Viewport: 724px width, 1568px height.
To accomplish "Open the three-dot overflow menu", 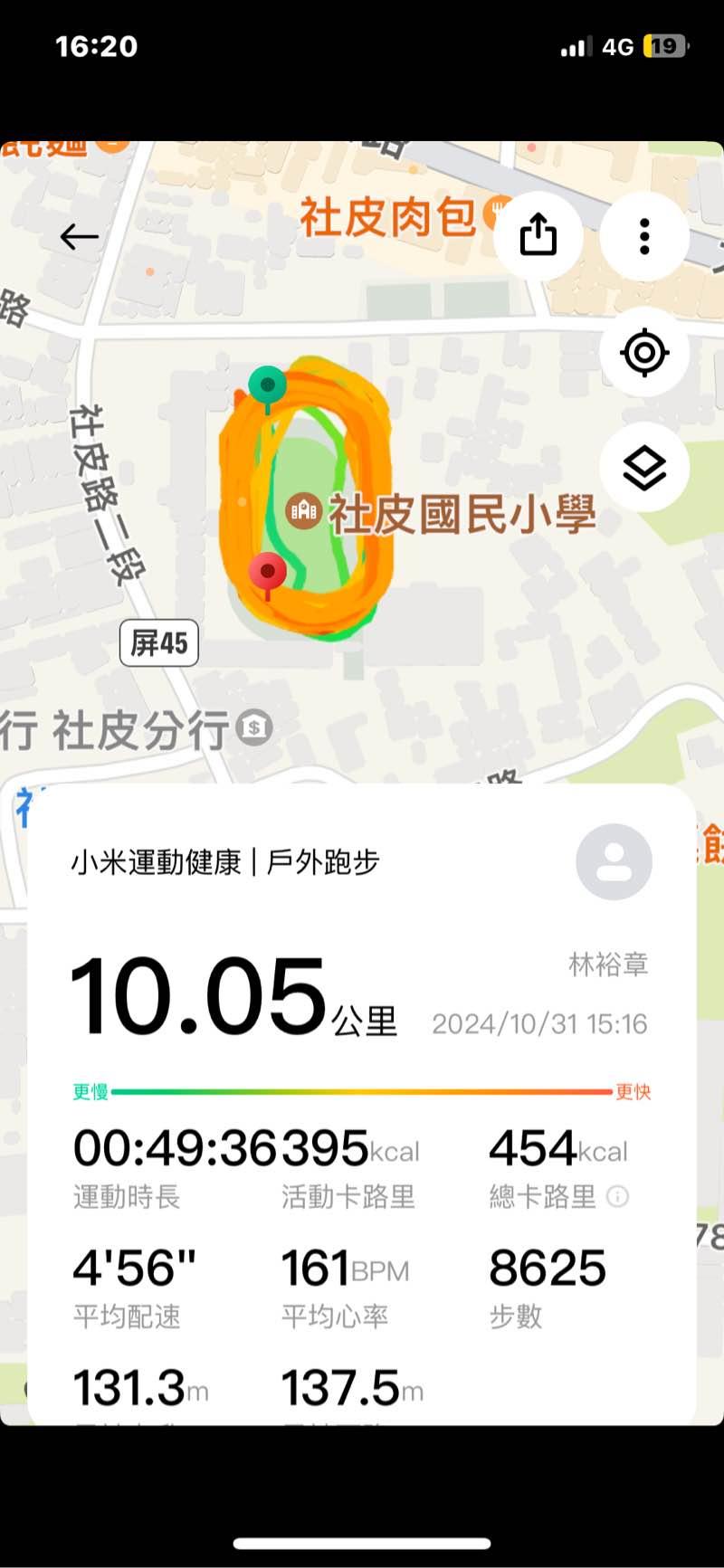I will pos(644,236).
